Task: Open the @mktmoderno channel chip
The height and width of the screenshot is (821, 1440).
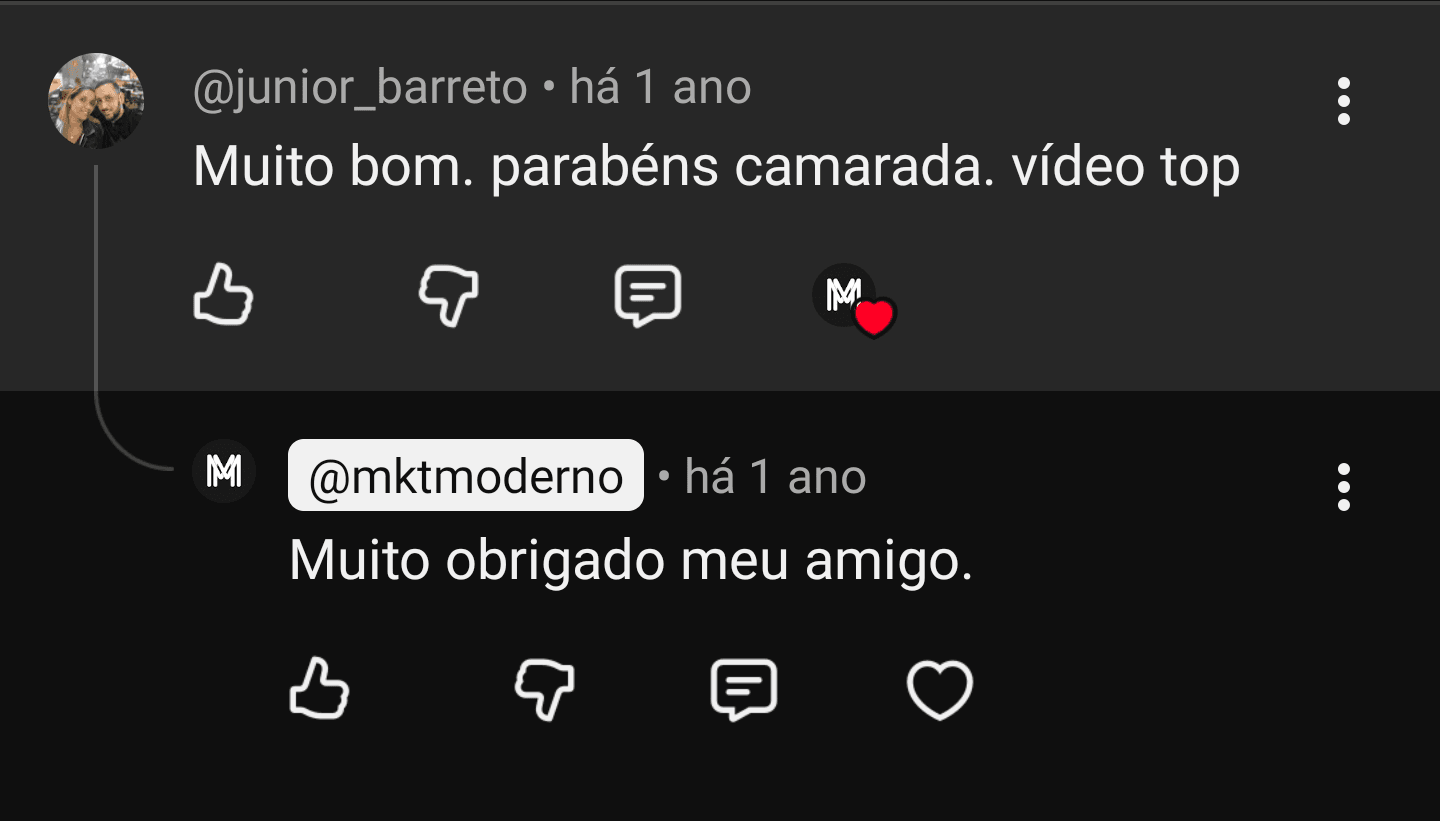Action: click(465, 476)
